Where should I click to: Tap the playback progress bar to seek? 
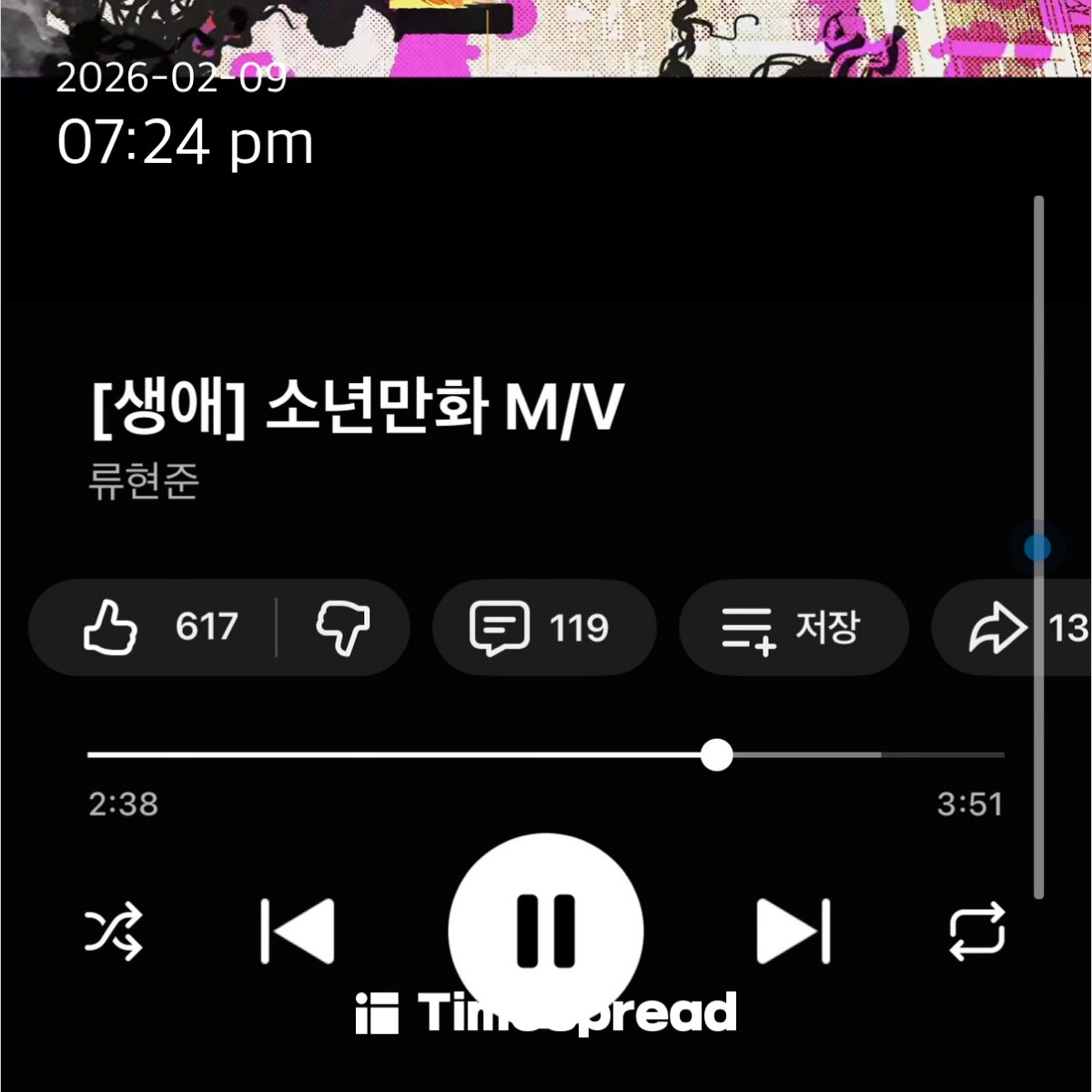455,754
